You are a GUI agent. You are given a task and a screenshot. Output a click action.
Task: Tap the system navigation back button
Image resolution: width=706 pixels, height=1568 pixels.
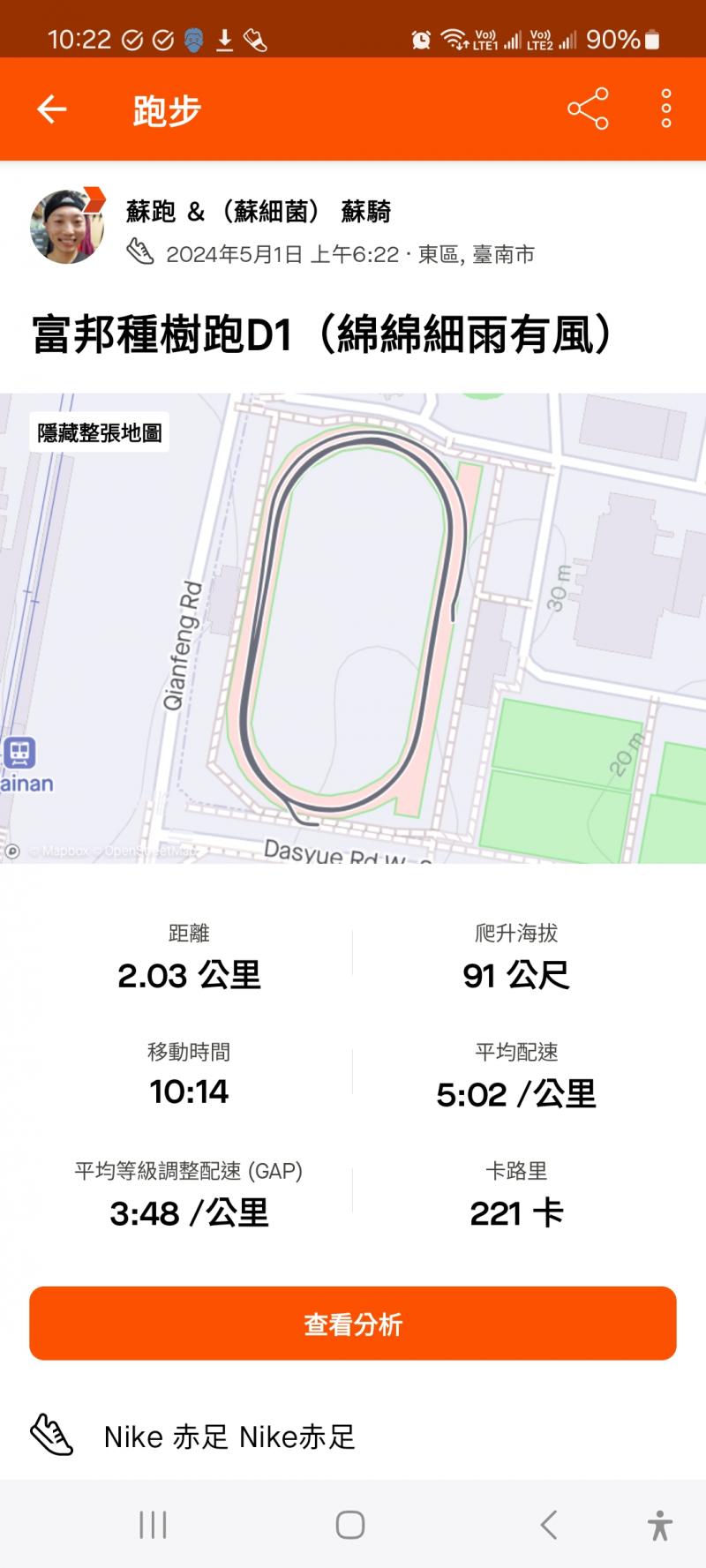click(x=549, y=1525)
